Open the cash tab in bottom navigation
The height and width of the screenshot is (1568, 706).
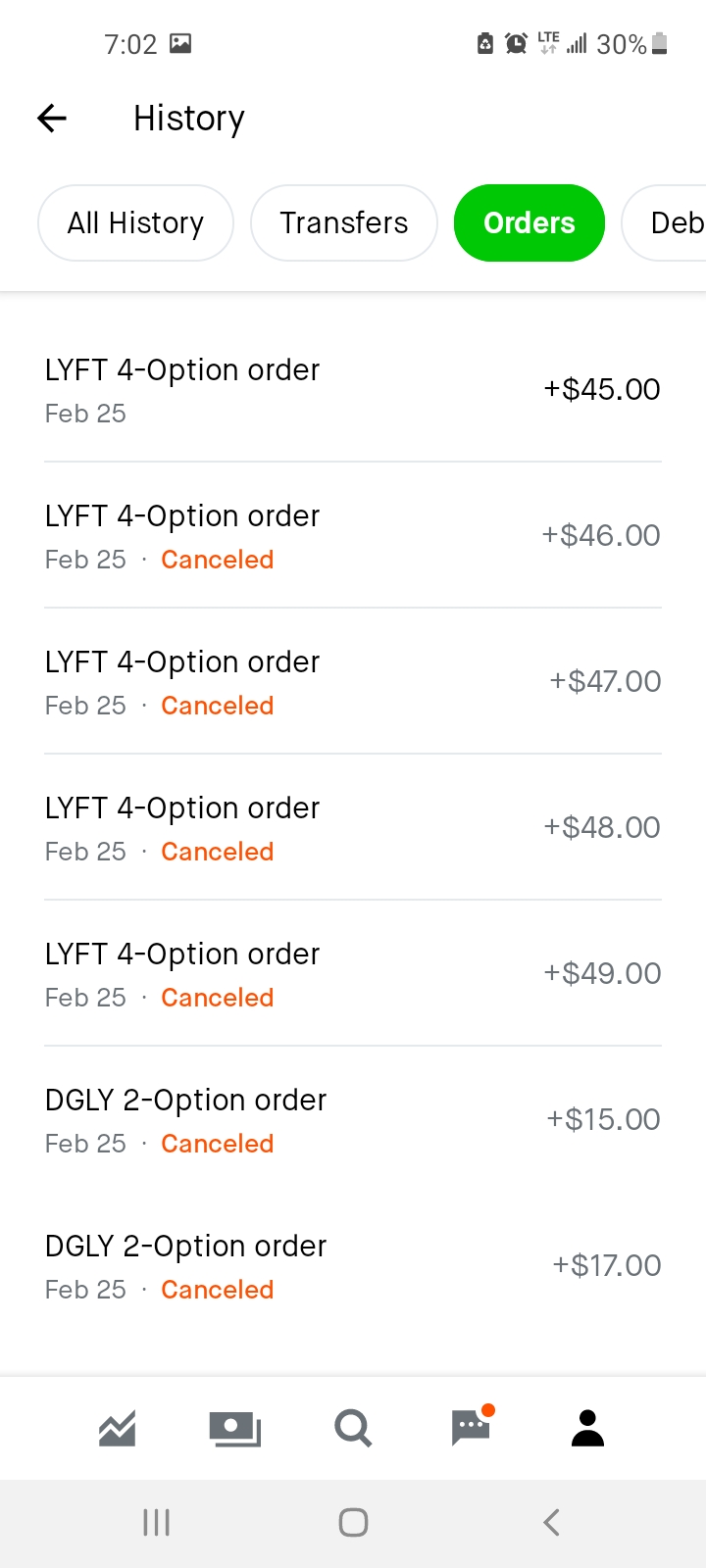coord(235,1429)
